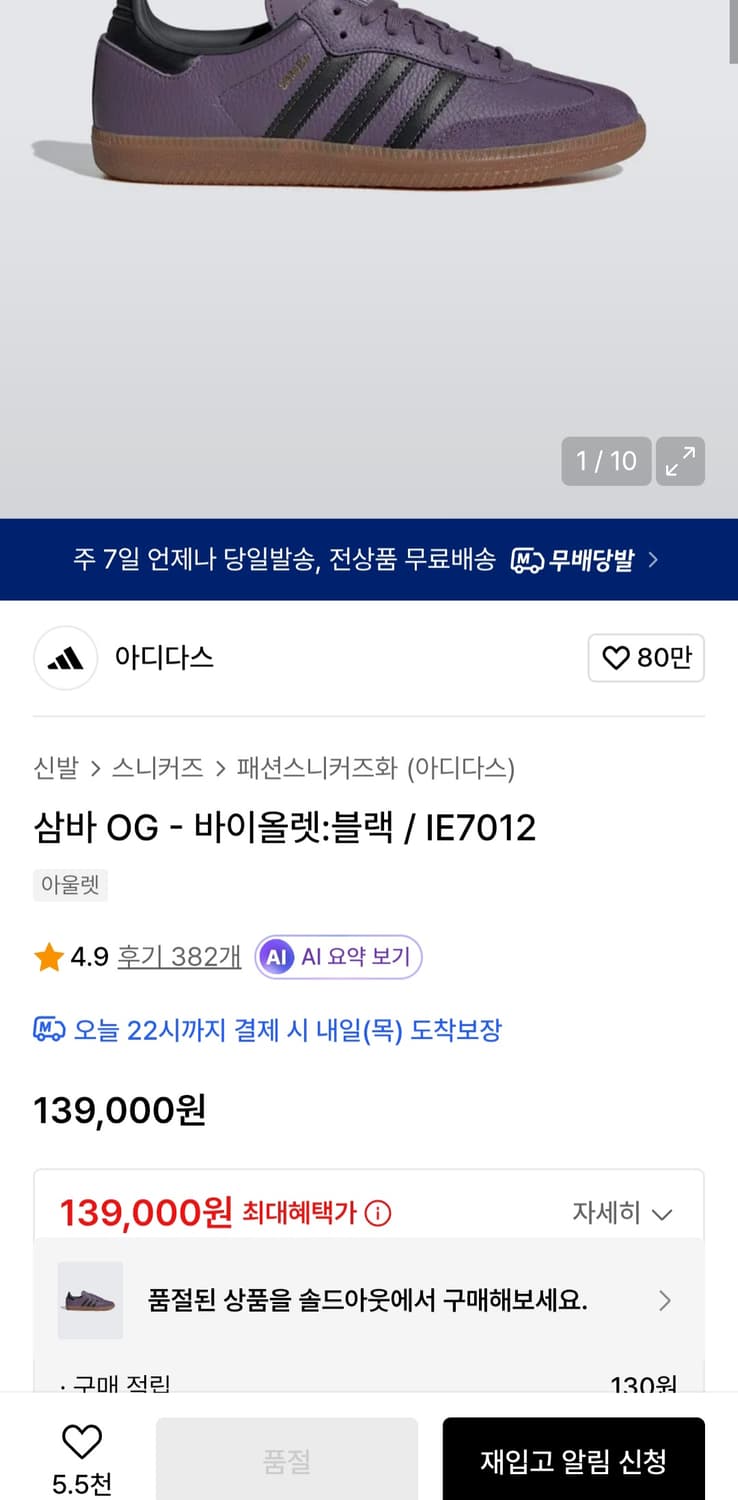The width and height of the screenshot is (738, 1500).
Task: Click the delivery guarantee truck icon
Action: coord(47,1029)
